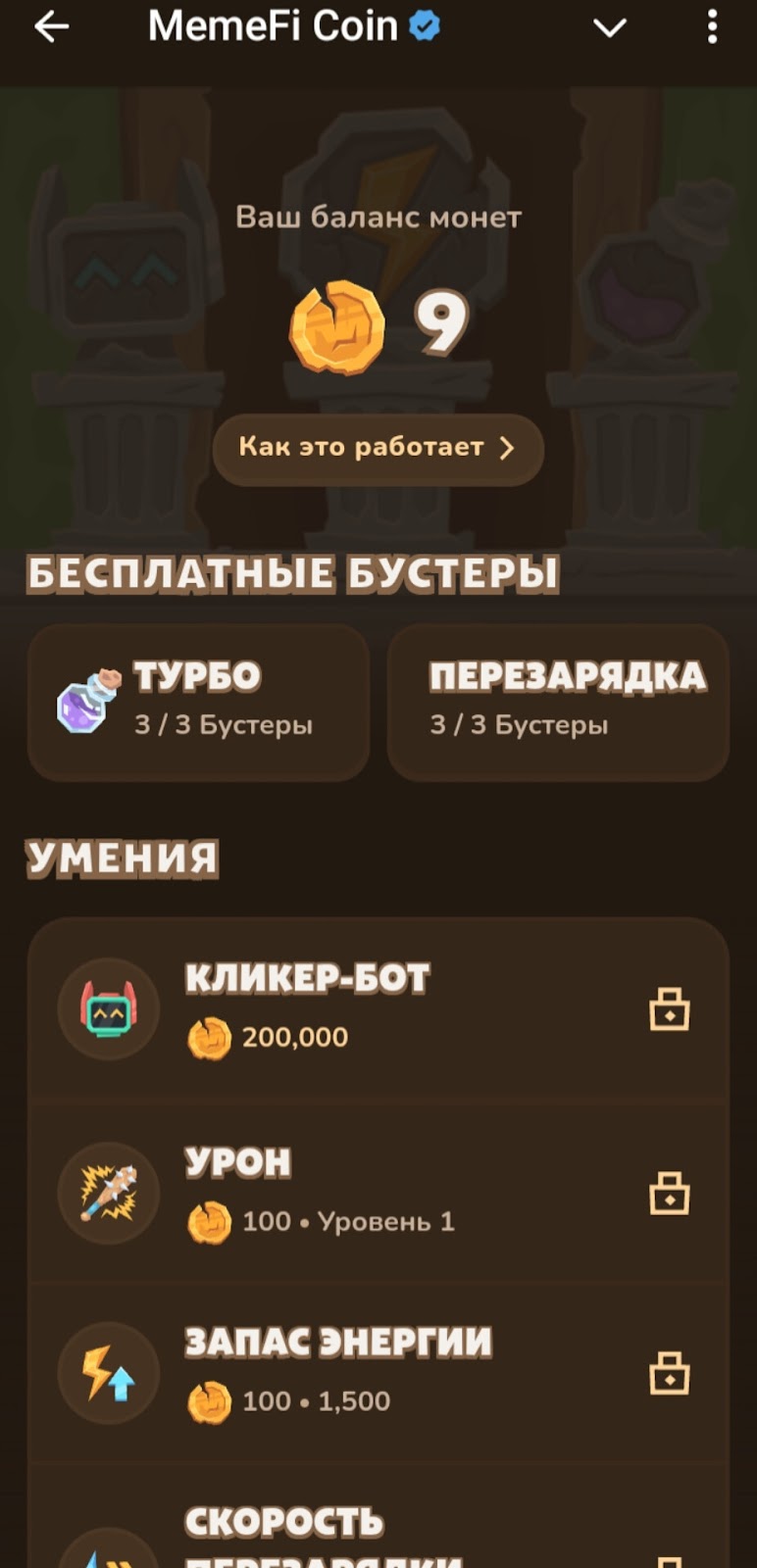Collapse the mini app with the chevron

(x=609, y=27)
